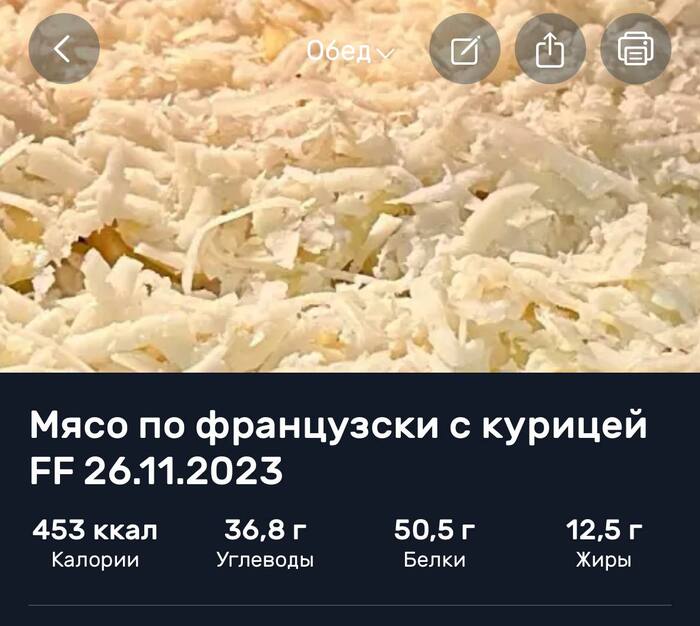Share the recipe
The width and height of the screenshot is (700, 626).
click(x=550, y=49)
